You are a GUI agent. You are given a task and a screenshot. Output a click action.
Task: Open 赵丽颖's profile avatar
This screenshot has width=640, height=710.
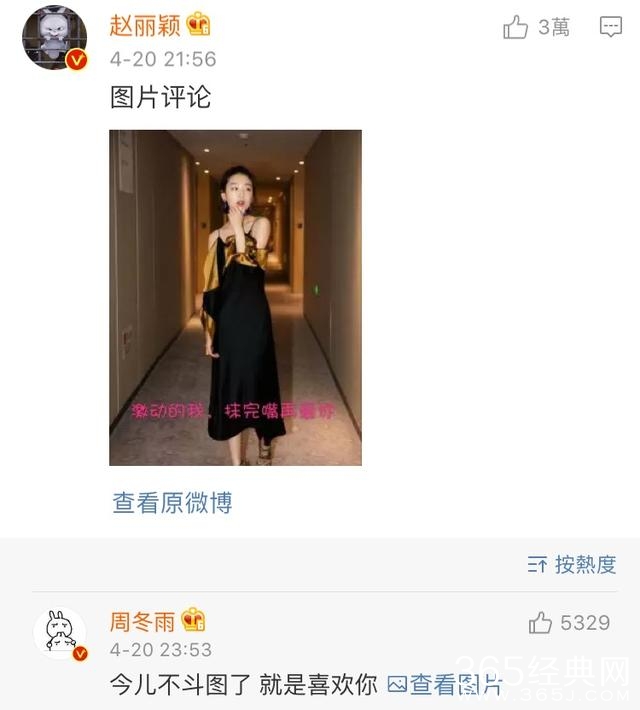point(54,38)
